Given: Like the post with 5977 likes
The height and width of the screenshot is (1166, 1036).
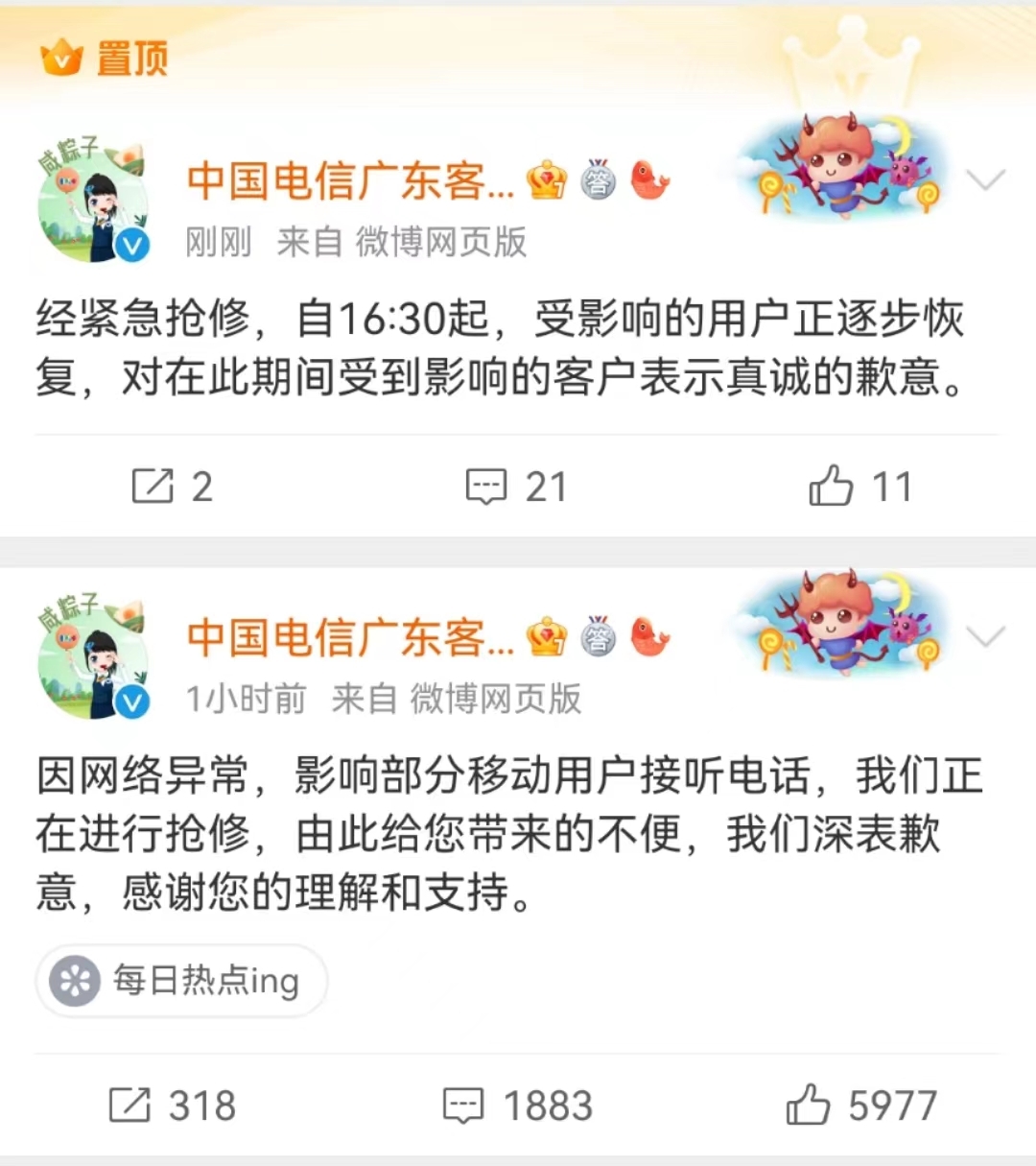Looking at the screenshot, I should (x=859, y=1106).
